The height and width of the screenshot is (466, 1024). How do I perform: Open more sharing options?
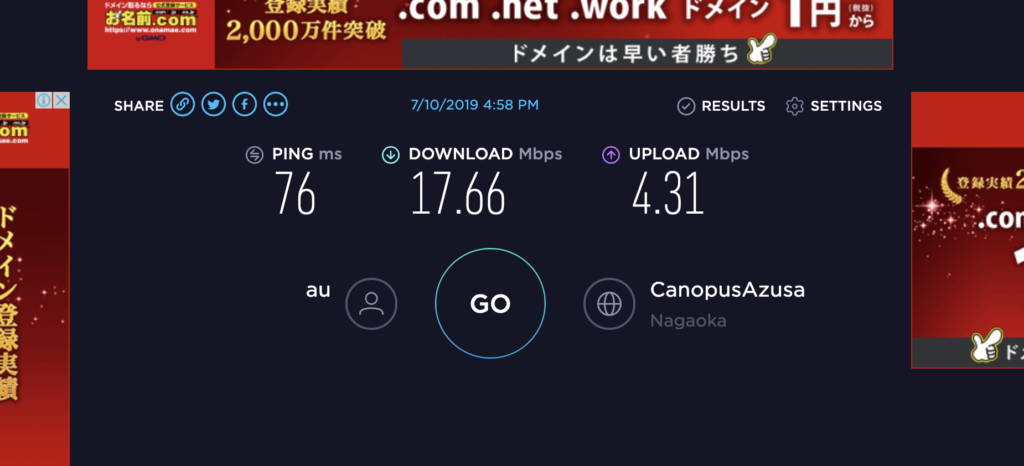click(276, 105)
